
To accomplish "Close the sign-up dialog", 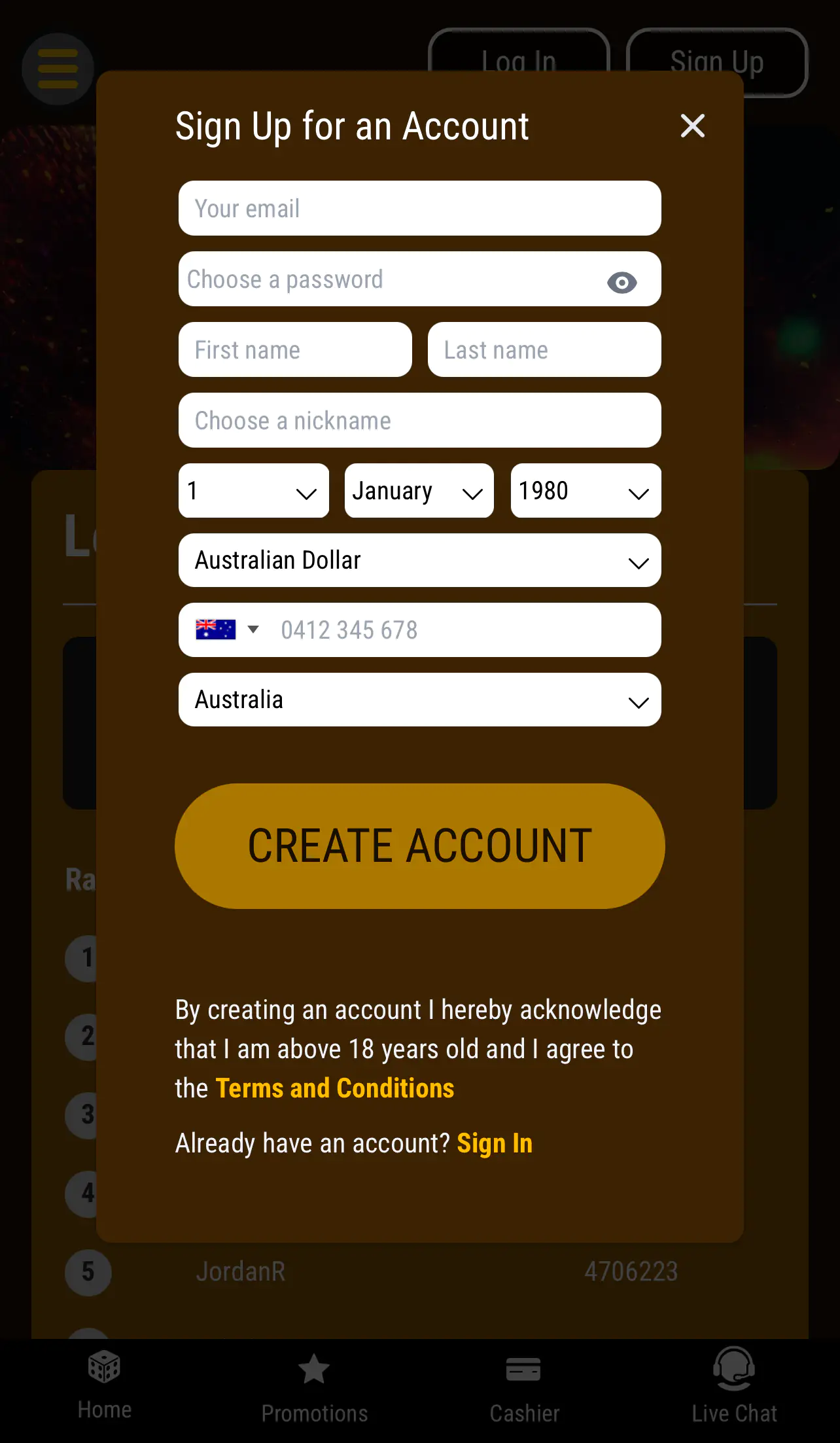I will [x=692, y=126].
